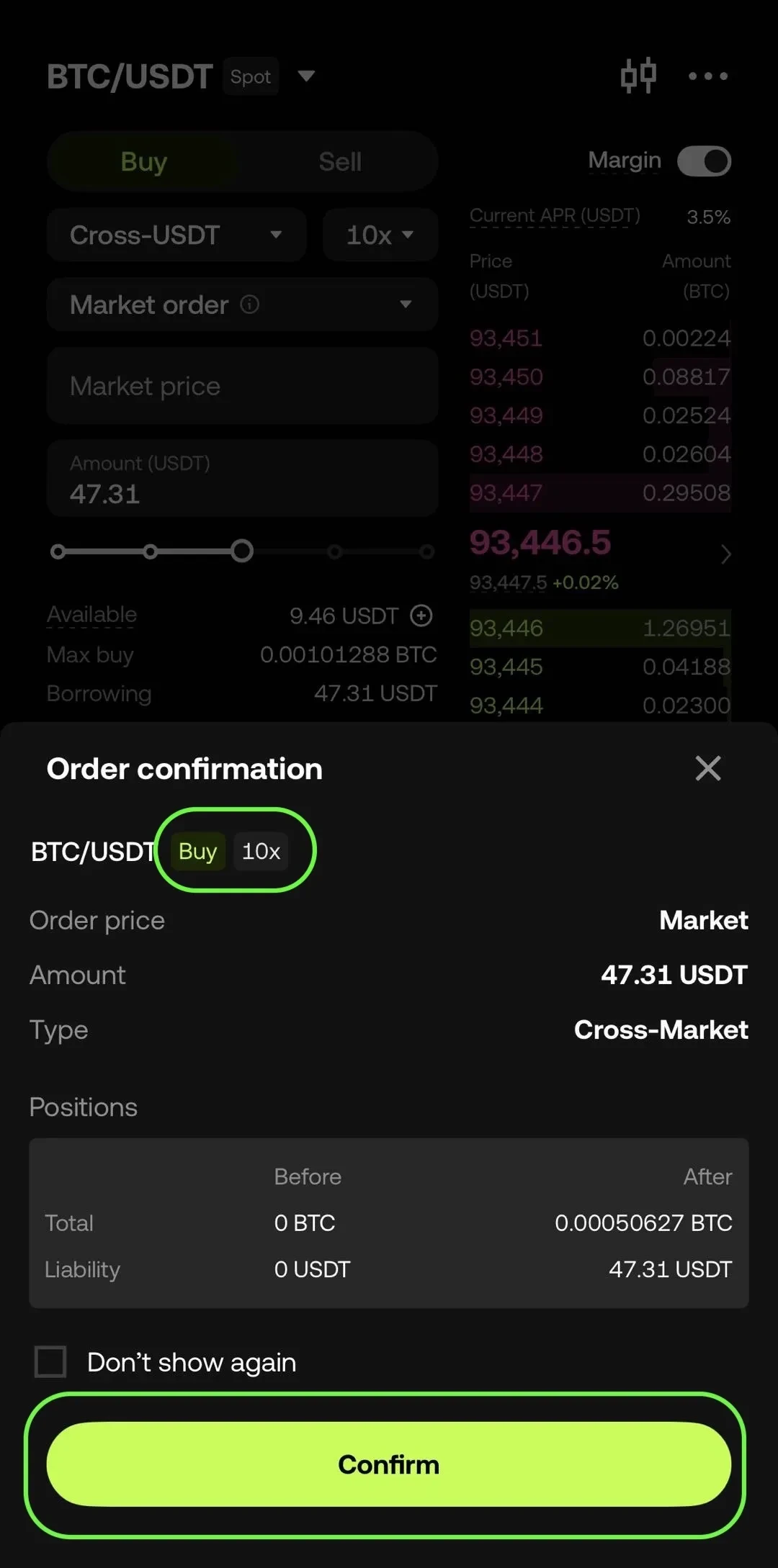
Task: Toggle the Margin switch off
Action: point(702,161)
